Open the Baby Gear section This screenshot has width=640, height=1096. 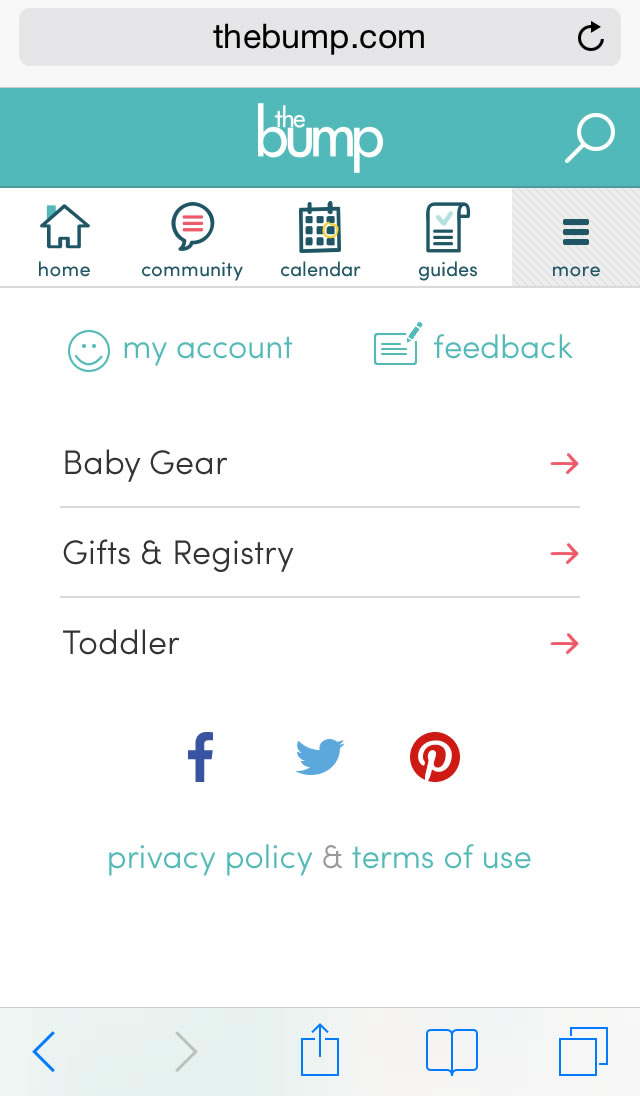[x=320, y=463]
